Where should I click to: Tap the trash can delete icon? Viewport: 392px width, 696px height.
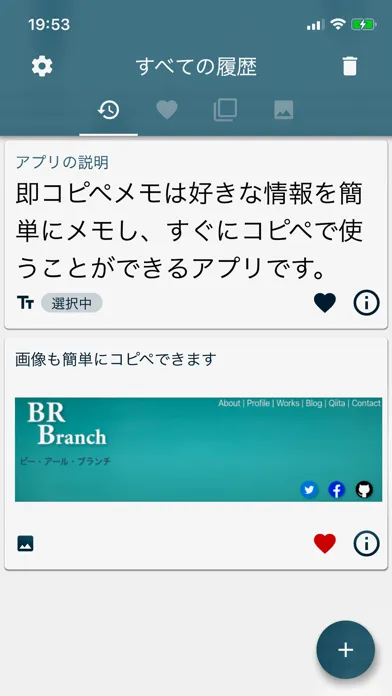click(x=349, y=66)
